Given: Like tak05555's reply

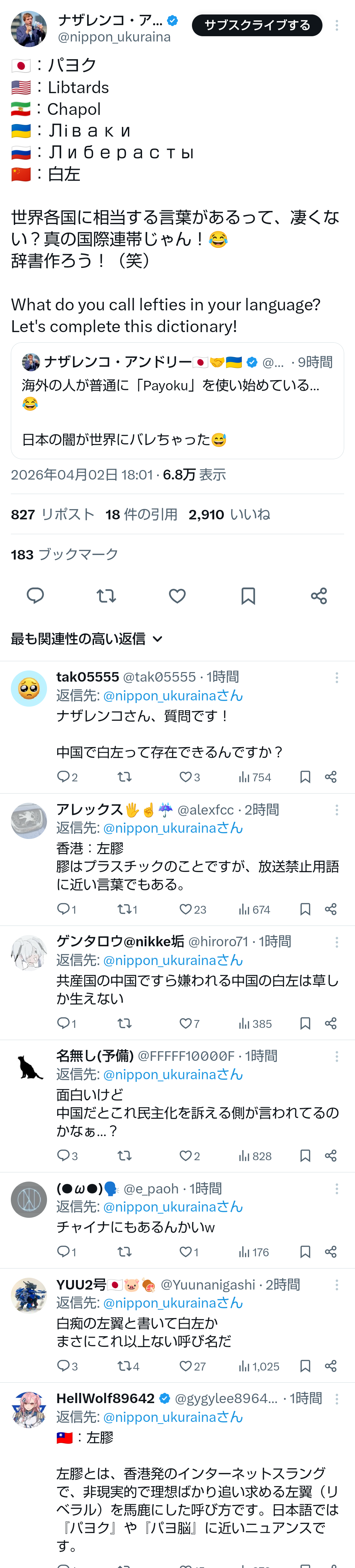Looking at the screenshot, I should coord(186,777).
